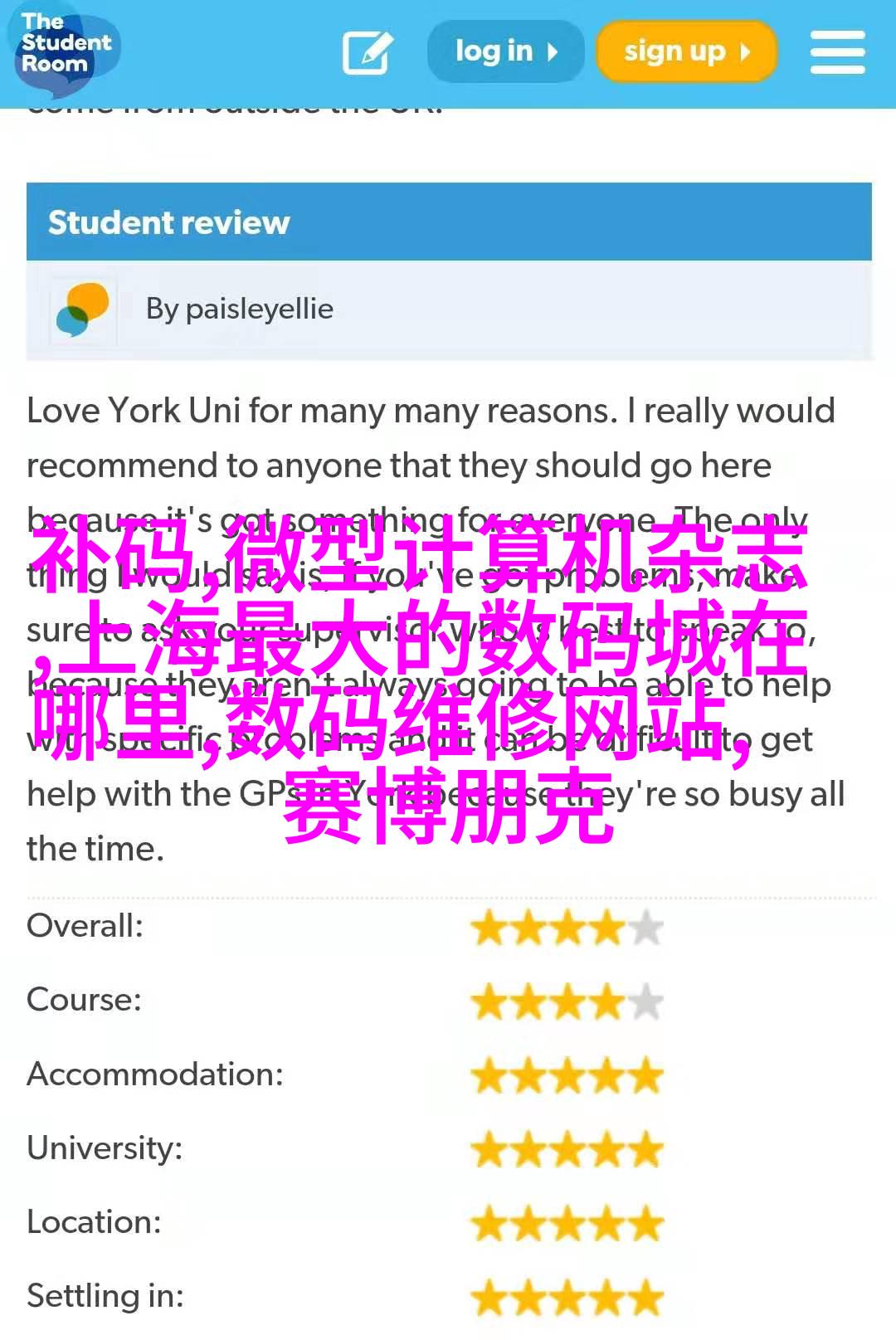The height and width of the screenshot is (1340, 896).
Task: Open the new post compose icon
Action: pyautogui.click(x=367, y=53)
